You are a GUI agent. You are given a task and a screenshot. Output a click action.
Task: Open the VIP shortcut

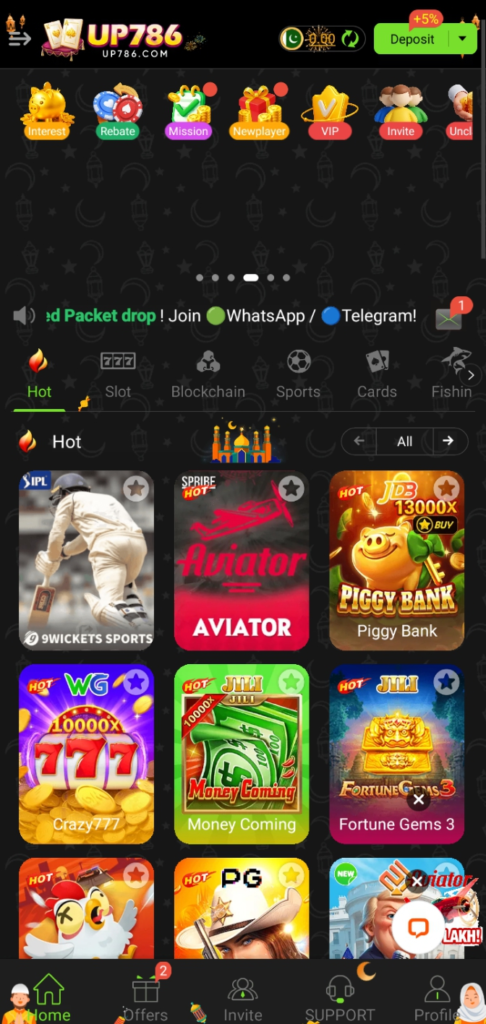pos(330,112)
